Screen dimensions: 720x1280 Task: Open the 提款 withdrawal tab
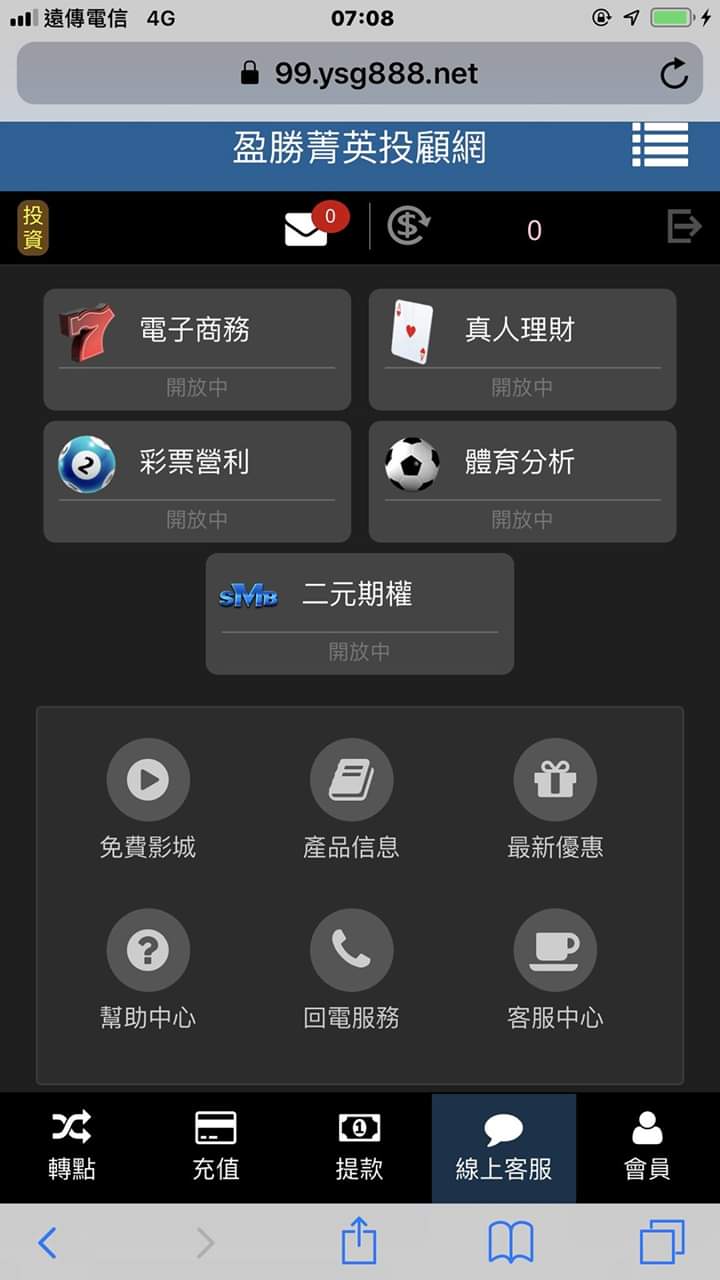(359, 1147)
